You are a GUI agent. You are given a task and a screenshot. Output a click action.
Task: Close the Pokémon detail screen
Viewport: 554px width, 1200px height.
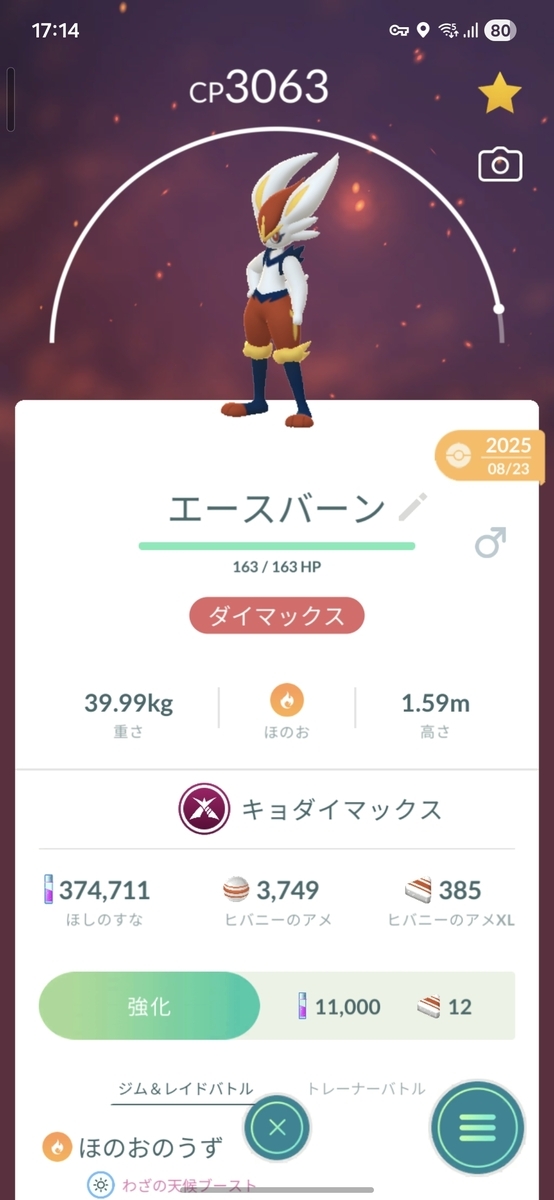click(x=277, y=1127)
